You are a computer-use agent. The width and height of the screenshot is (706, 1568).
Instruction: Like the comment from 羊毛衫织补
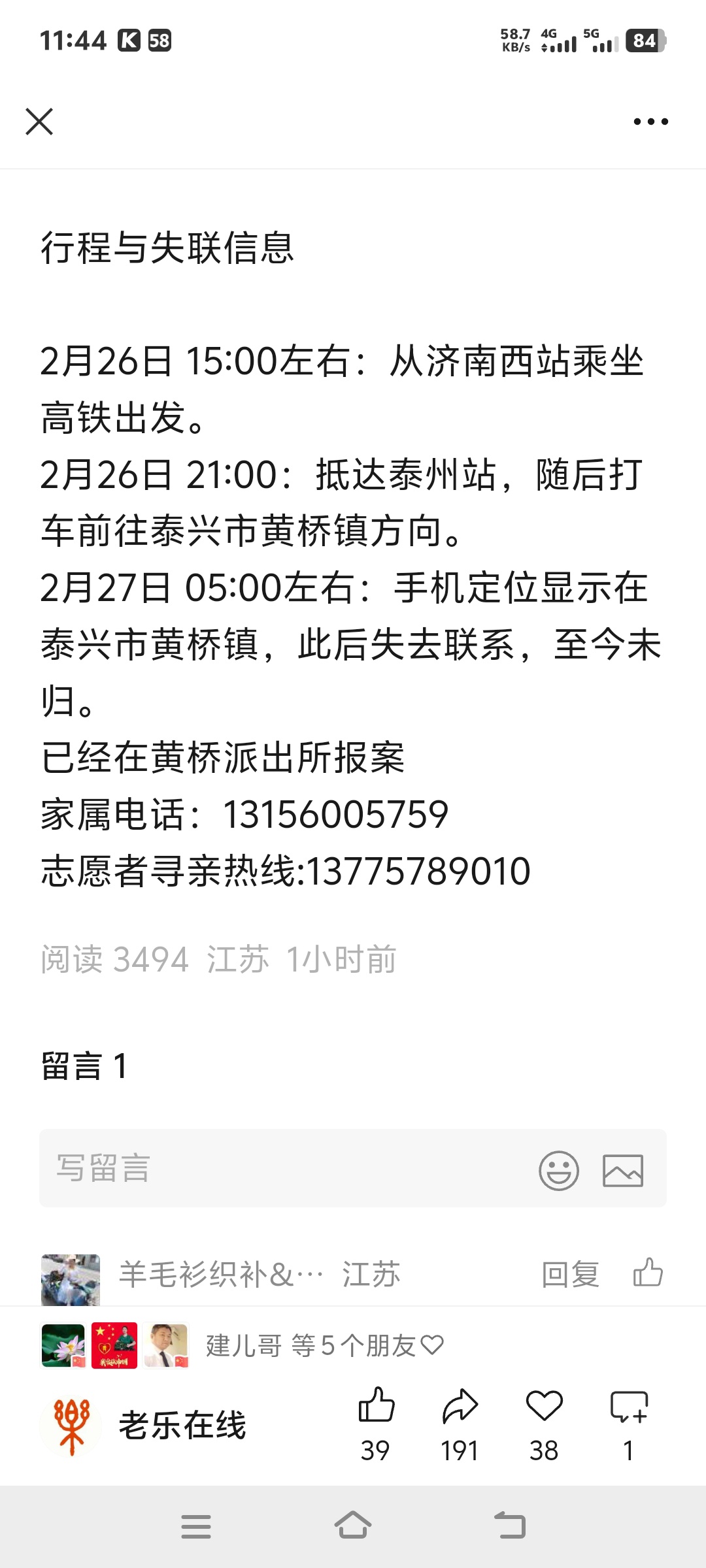[648, 1273]
